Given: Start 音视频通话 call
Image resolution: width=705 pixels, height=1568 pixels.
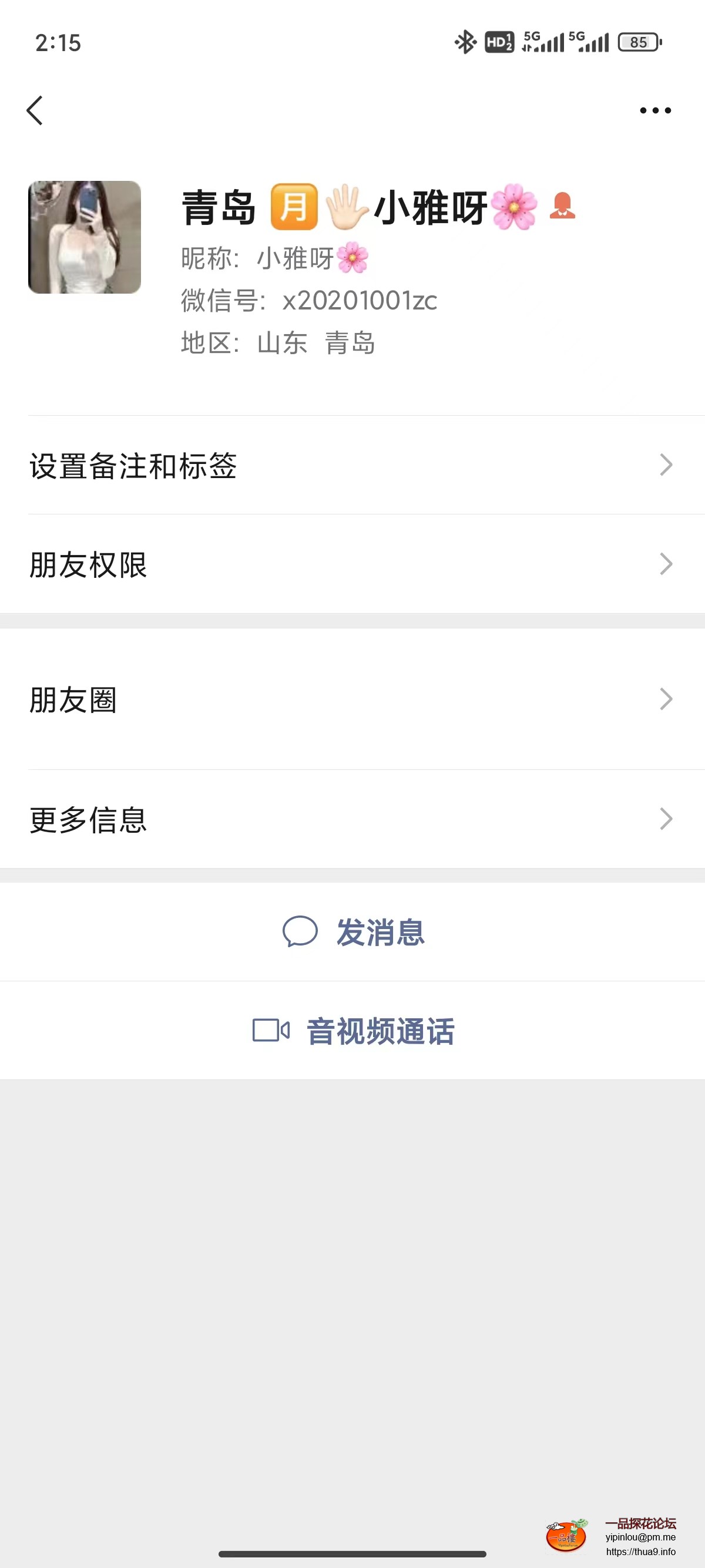Looking at the screenshot, I should click(381, 1031).
